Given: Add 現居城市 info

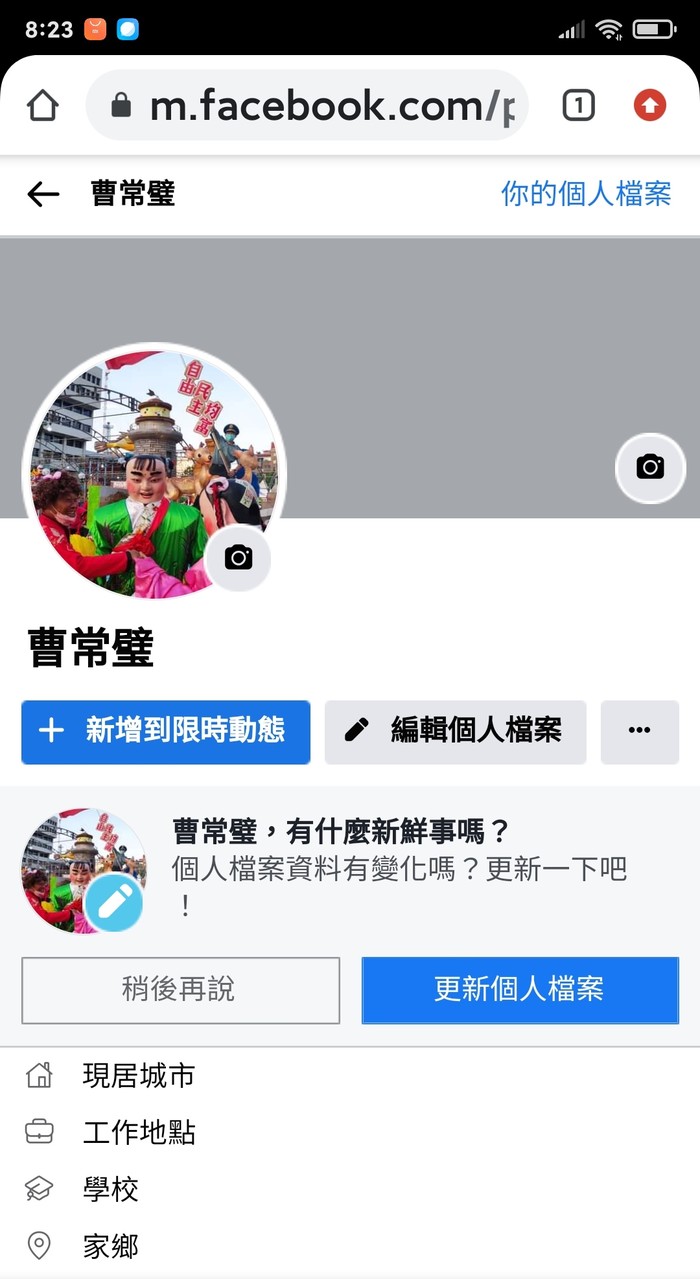Looking at the screenshot, I should coord(138,1076).
